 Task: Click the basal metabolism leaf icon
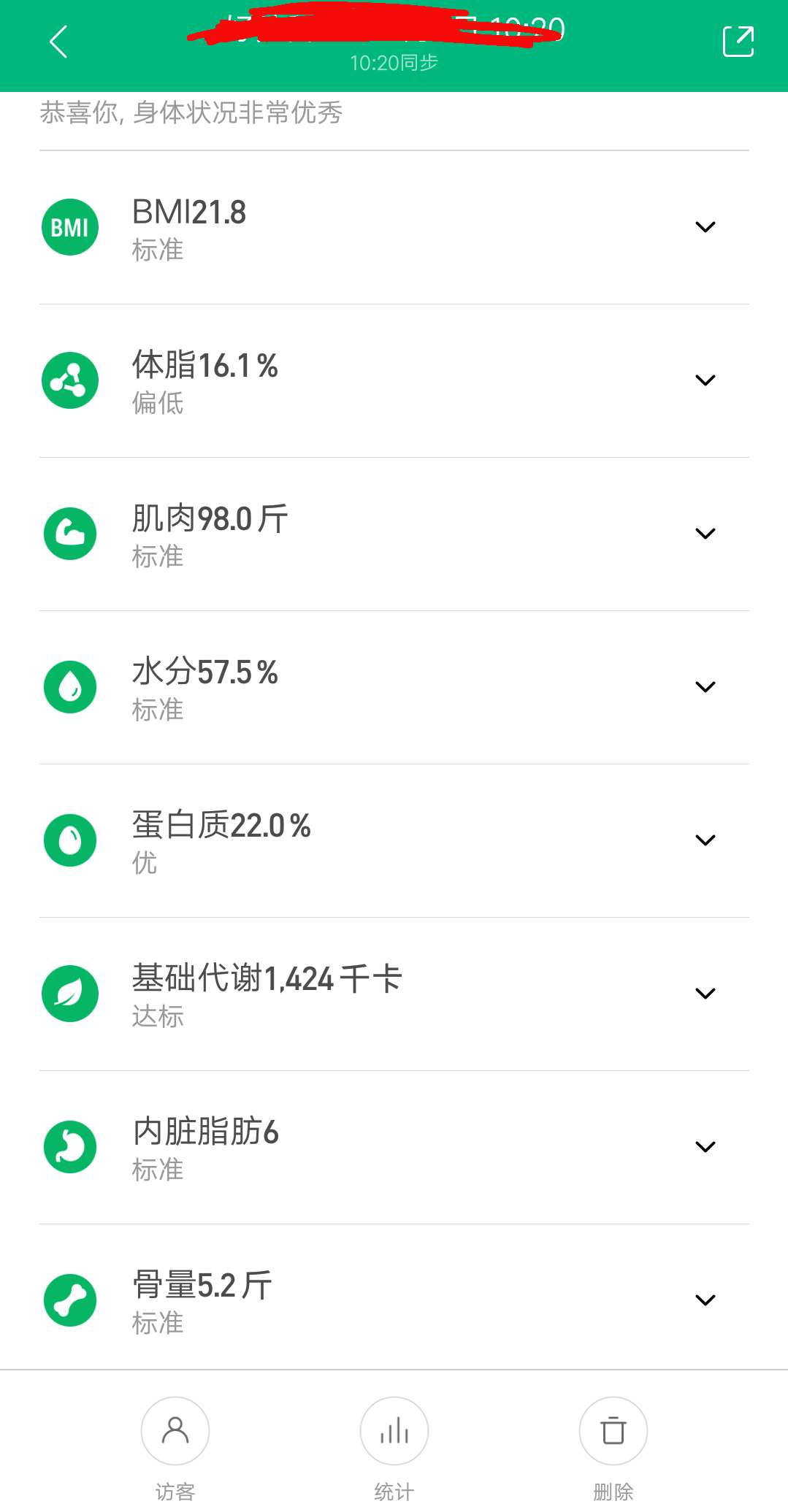point(70,993)
